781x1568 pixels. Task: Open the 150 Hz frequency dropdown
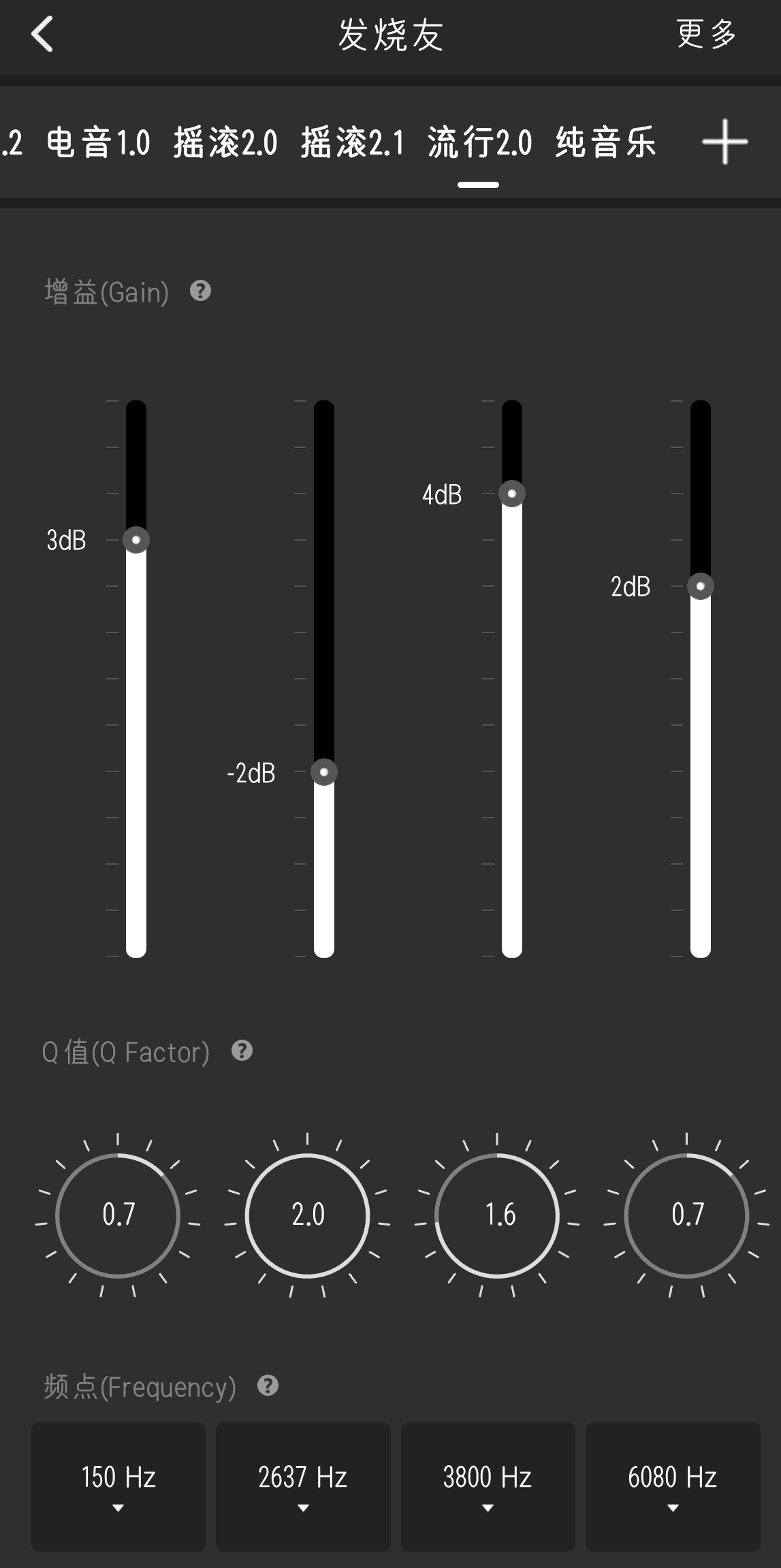coord(118,1486)
